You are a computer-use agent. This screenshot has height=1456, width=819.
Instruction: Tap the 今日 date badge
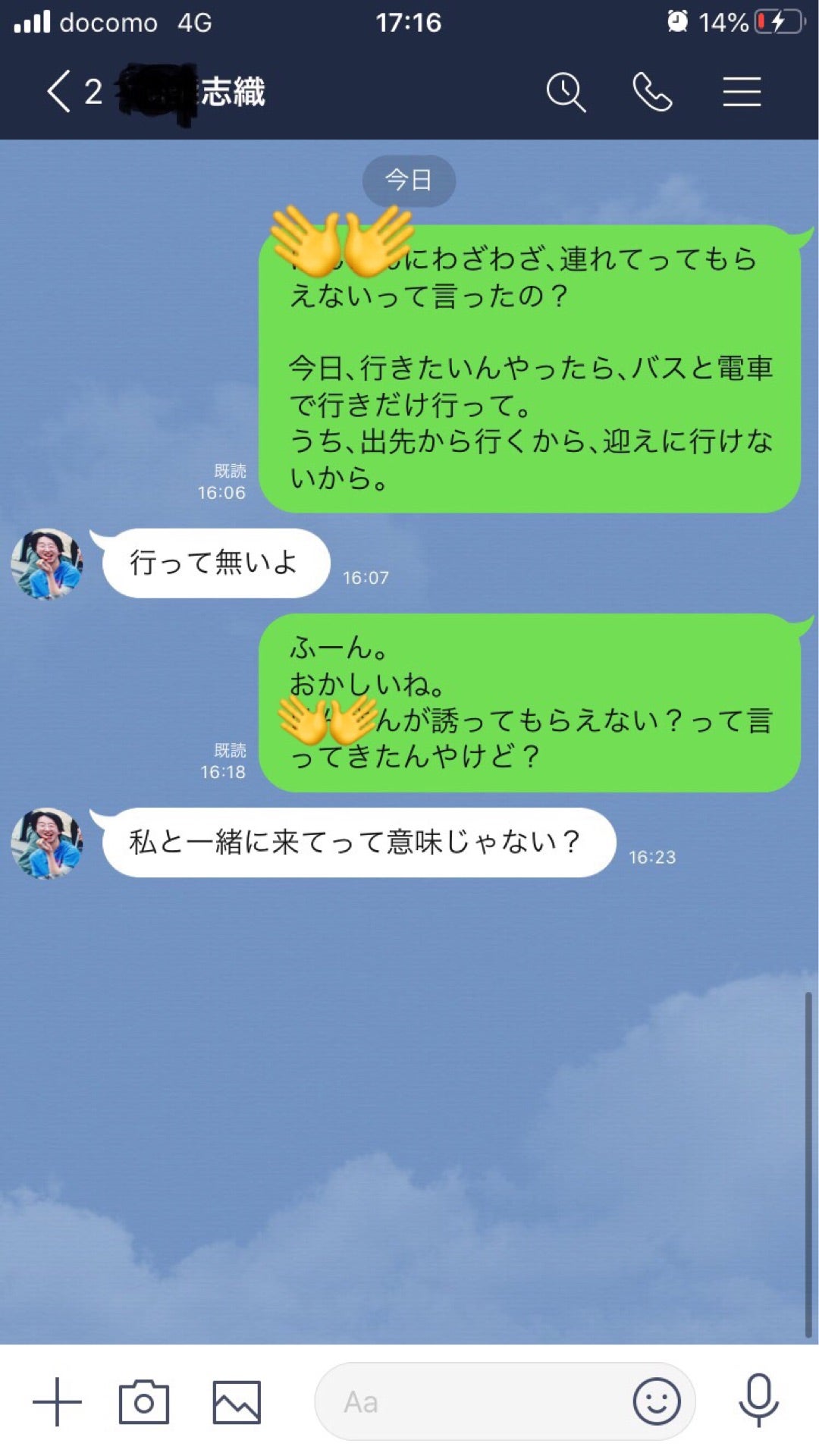410,180
